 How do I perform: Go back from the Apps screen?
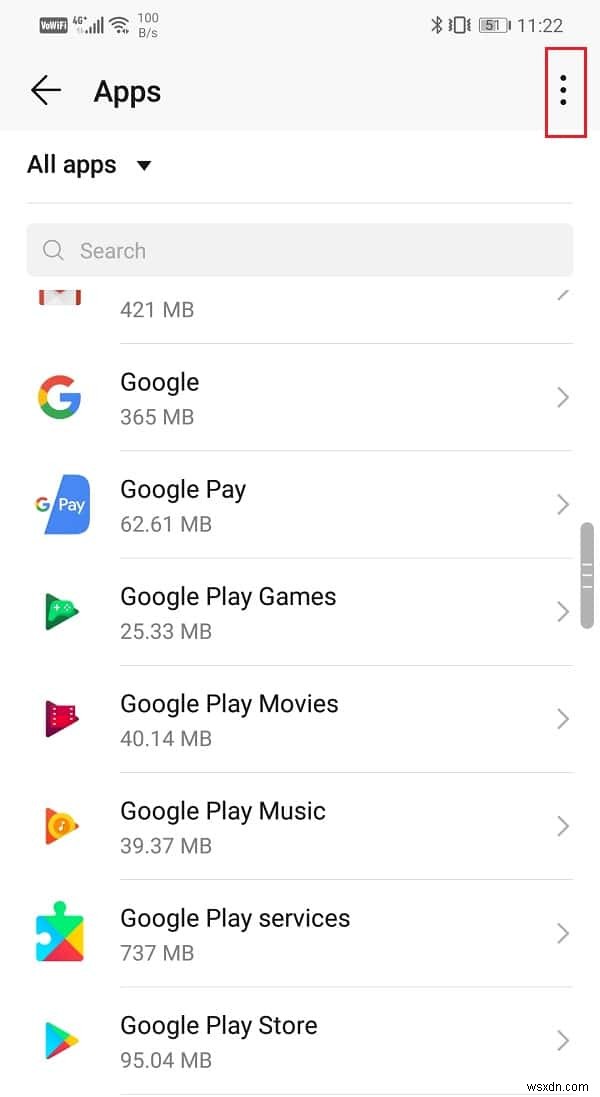(46, 91)
